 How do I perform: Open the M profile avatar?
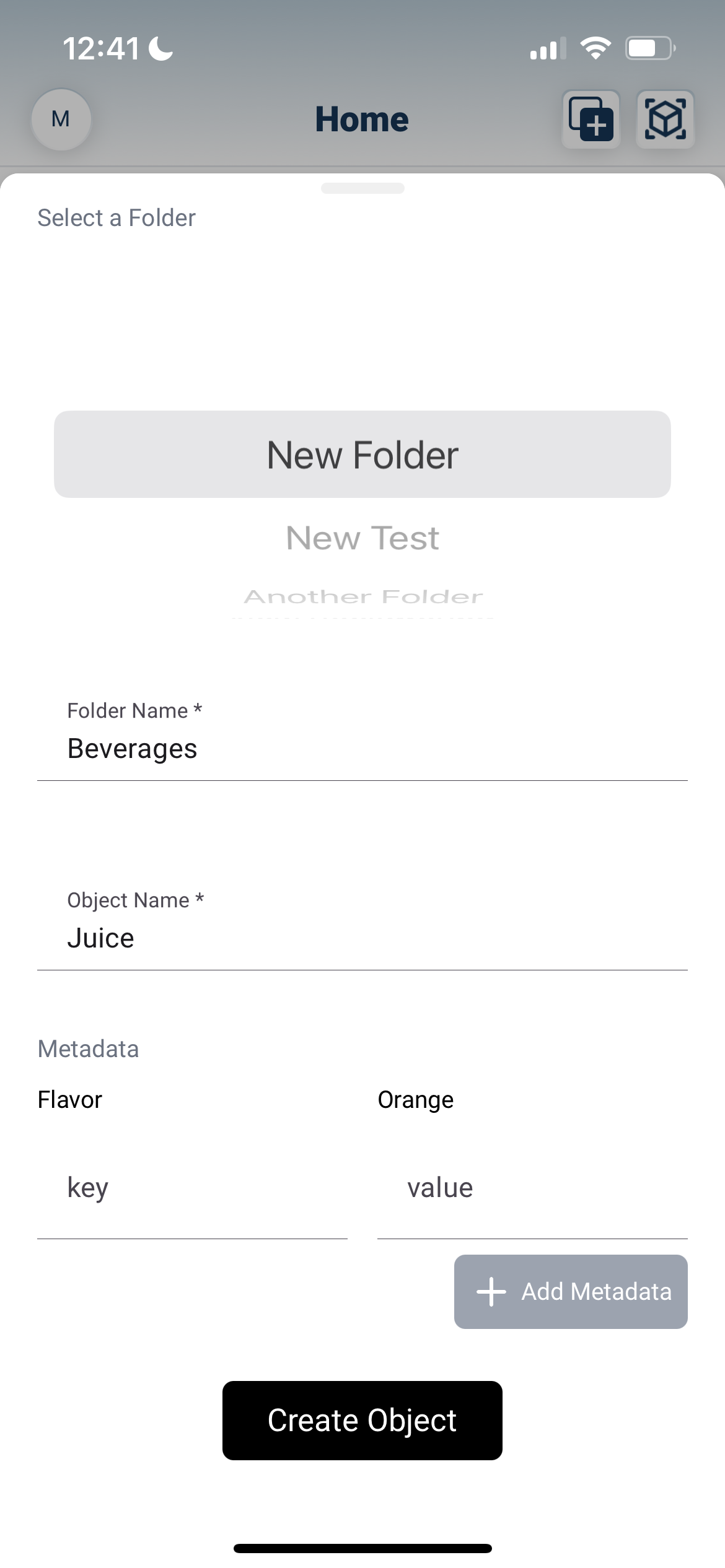[61, 119]
